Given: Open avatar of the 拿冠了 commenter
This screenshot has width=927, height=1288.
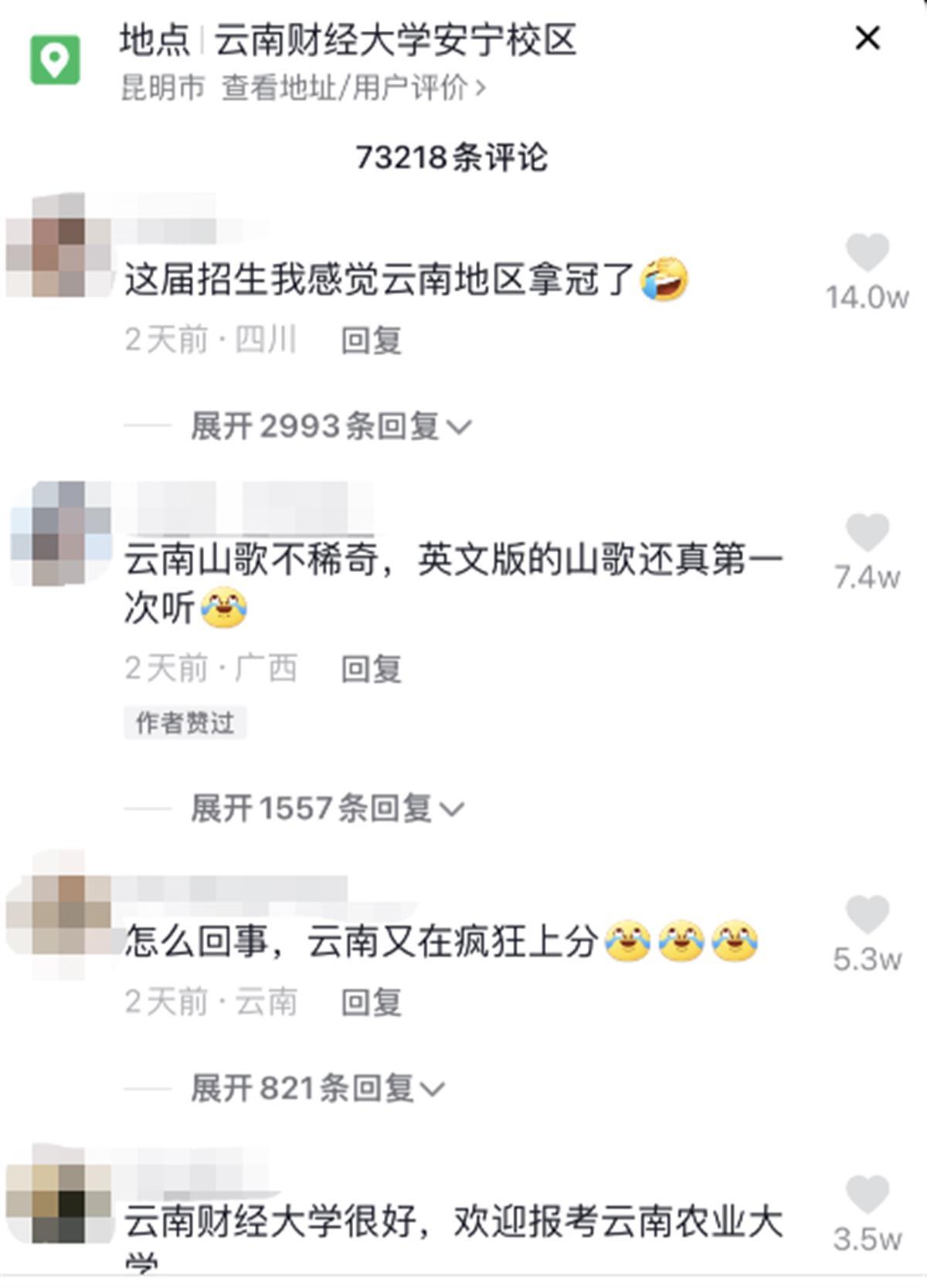Looking at the screenshot, I should tap(58, 246).
